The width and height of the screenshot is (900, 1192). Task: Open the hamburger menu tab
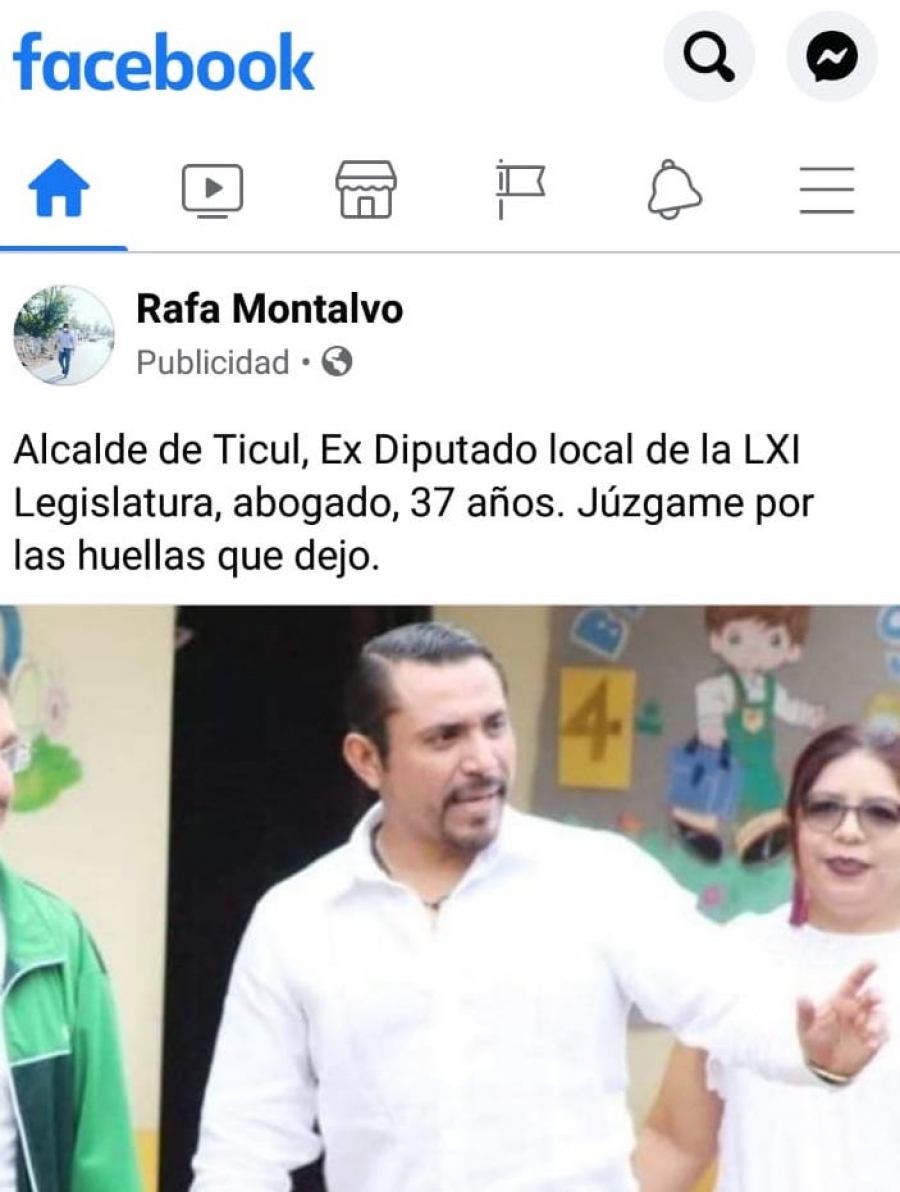tap(826, 189)
